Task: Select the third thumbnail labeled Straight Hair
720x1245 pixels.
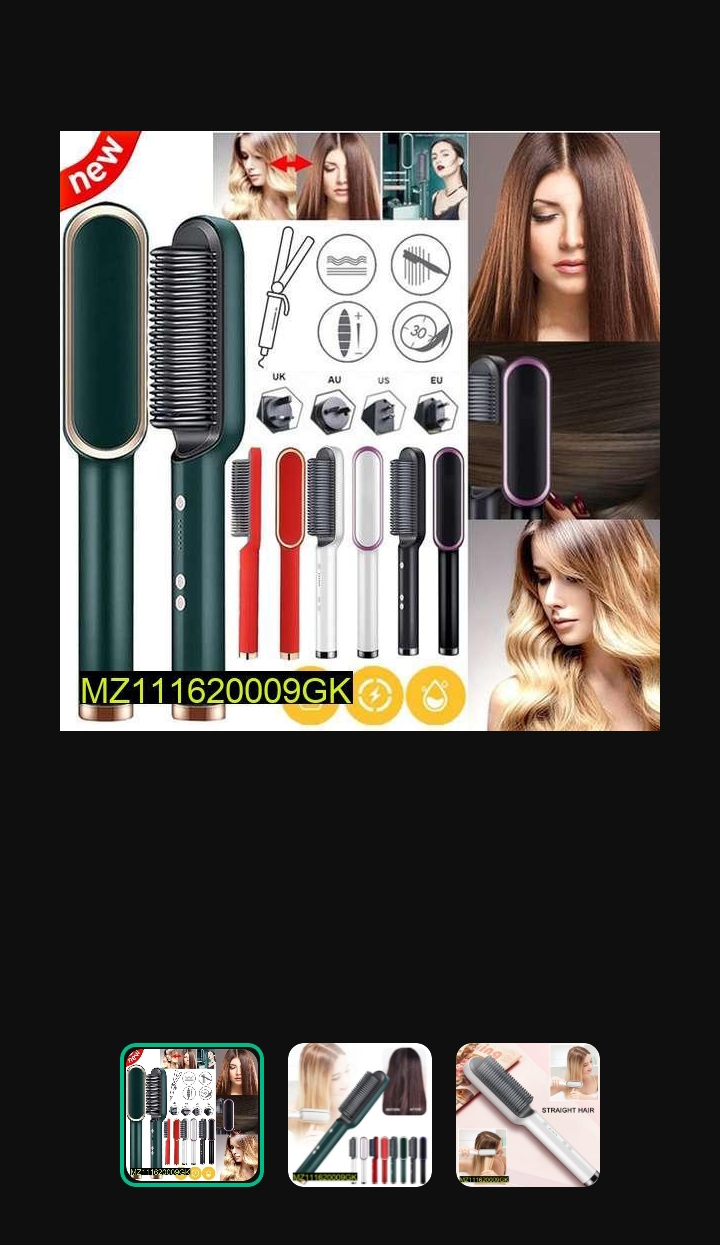Action: (528, 1115)
